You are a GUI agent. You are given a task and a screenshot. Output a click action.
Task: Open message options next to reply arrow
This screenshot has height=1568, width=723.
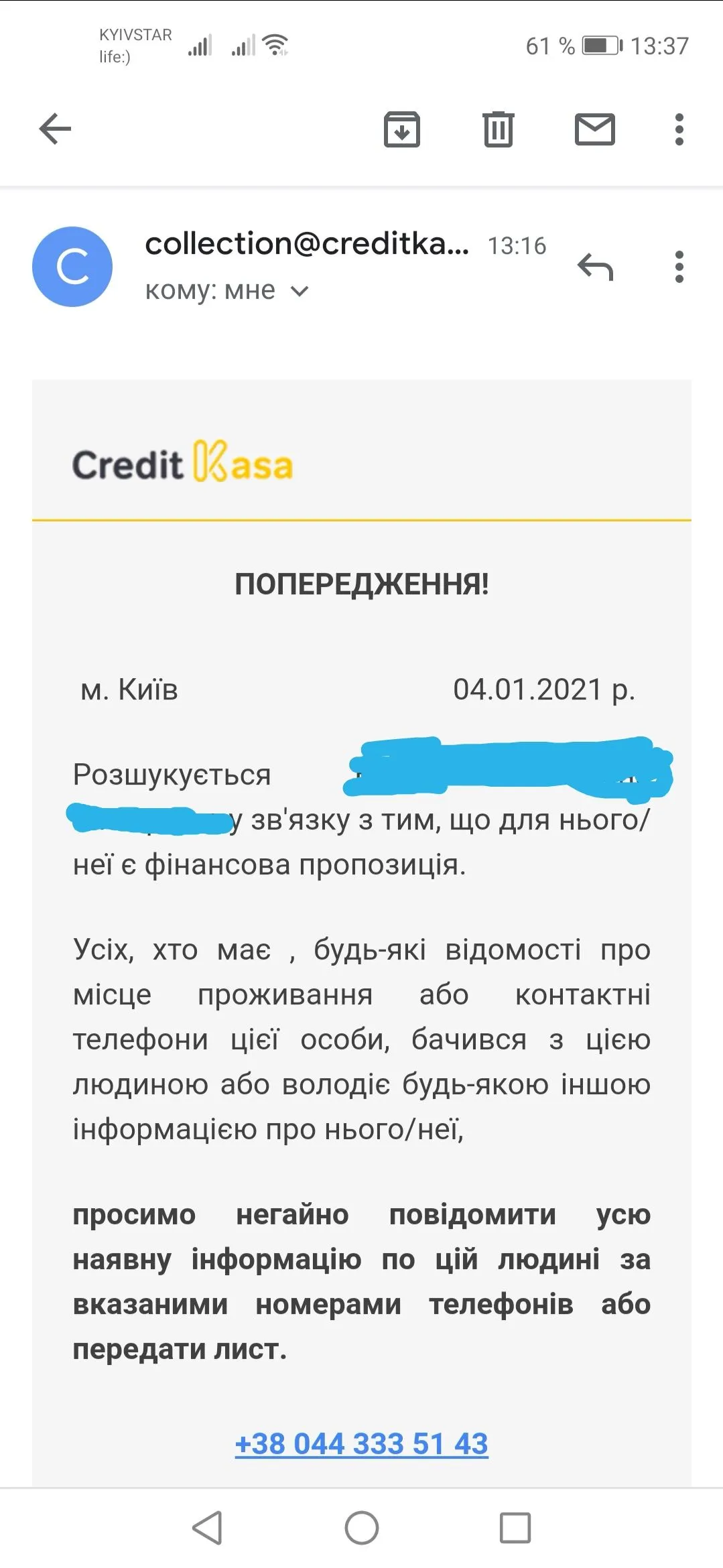coord(679,267)
